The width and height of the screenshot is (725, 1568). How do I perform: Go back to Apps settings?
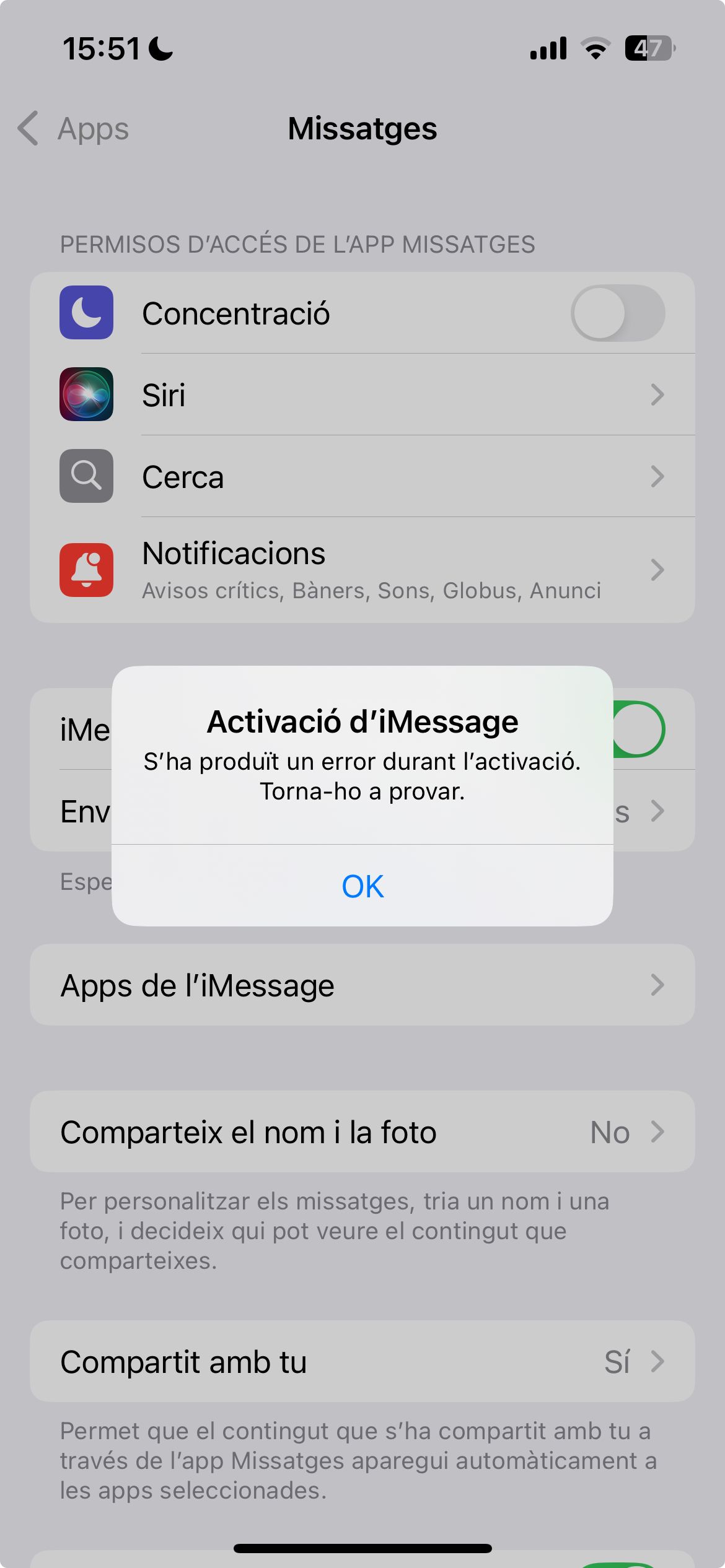(74, 129)
